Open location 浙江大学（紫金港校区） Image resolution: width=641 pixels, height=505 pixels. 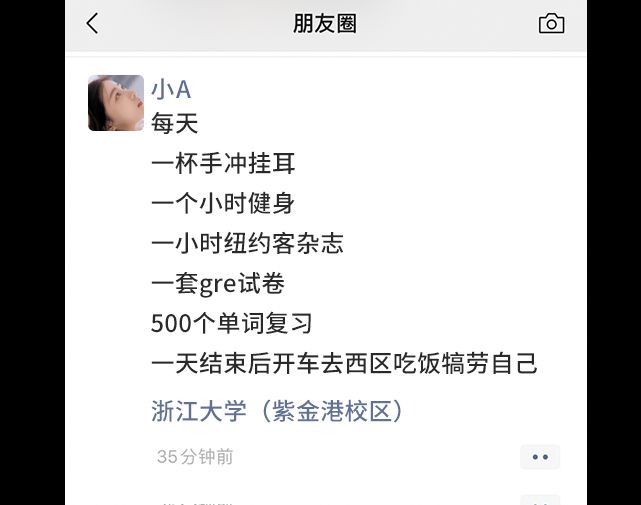278,411
